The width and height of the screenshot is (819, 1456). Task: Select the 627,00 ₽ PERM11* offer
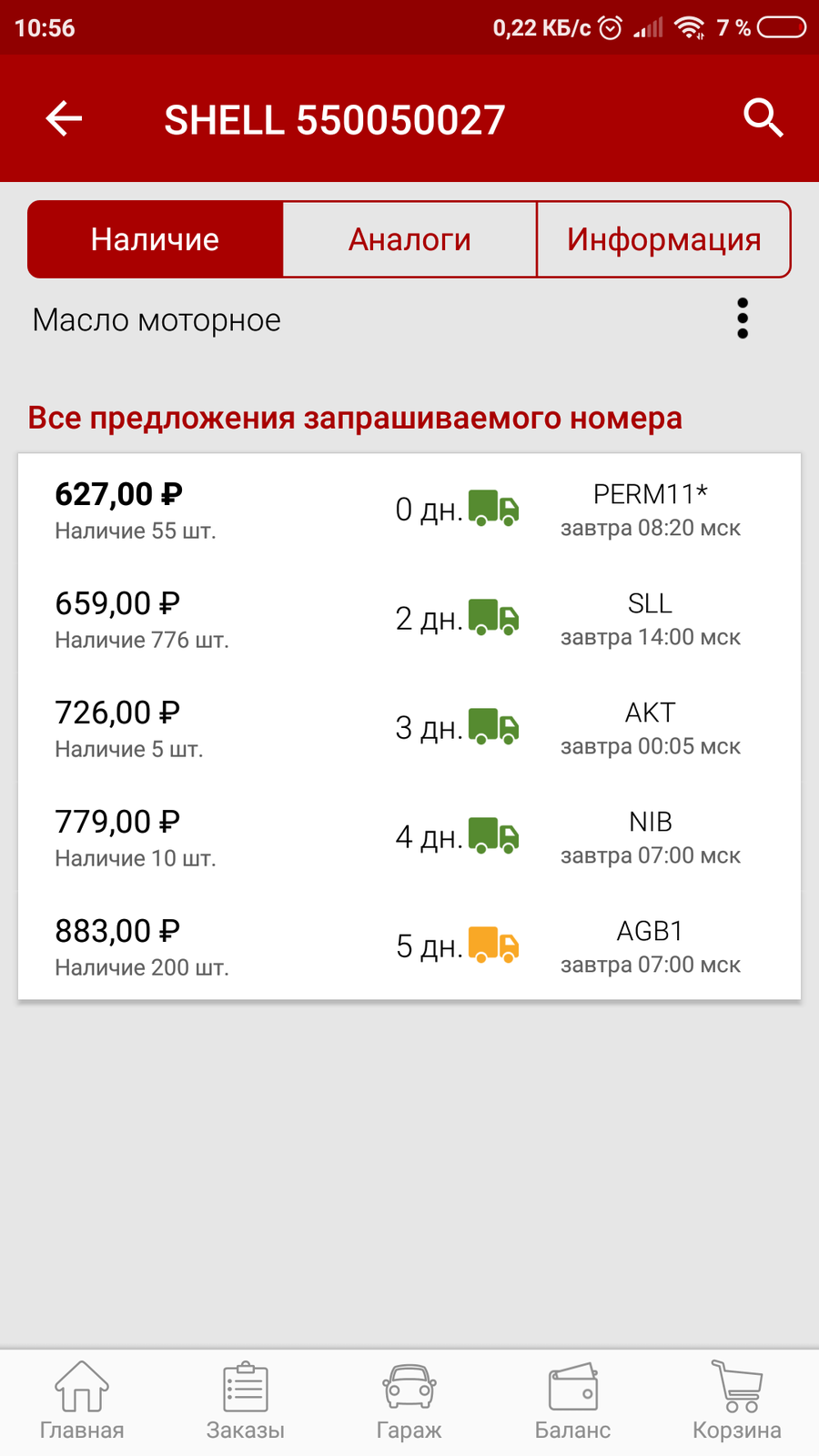tap(409, 510)
